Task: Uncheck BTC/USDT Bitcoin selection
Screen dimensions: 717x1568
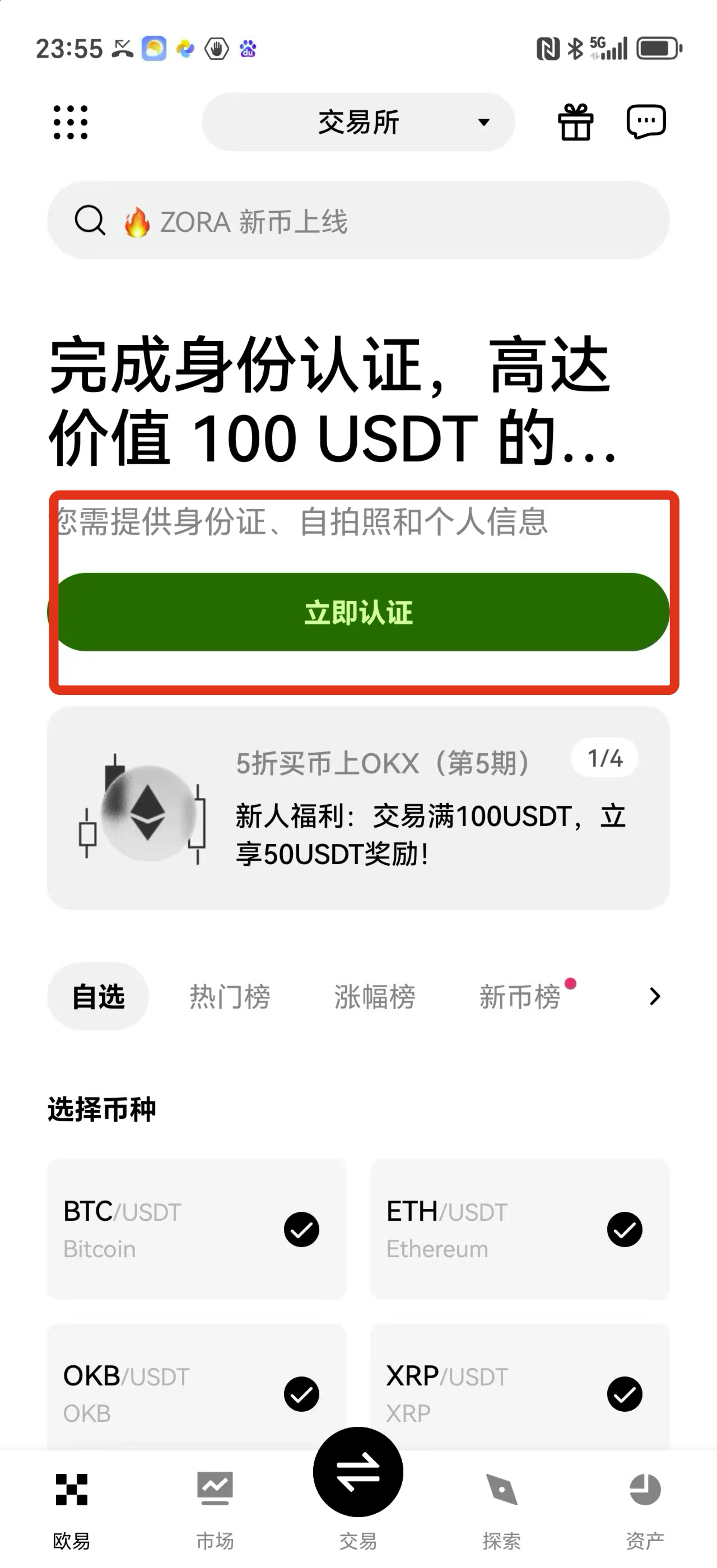Action: pos(302,1229)
